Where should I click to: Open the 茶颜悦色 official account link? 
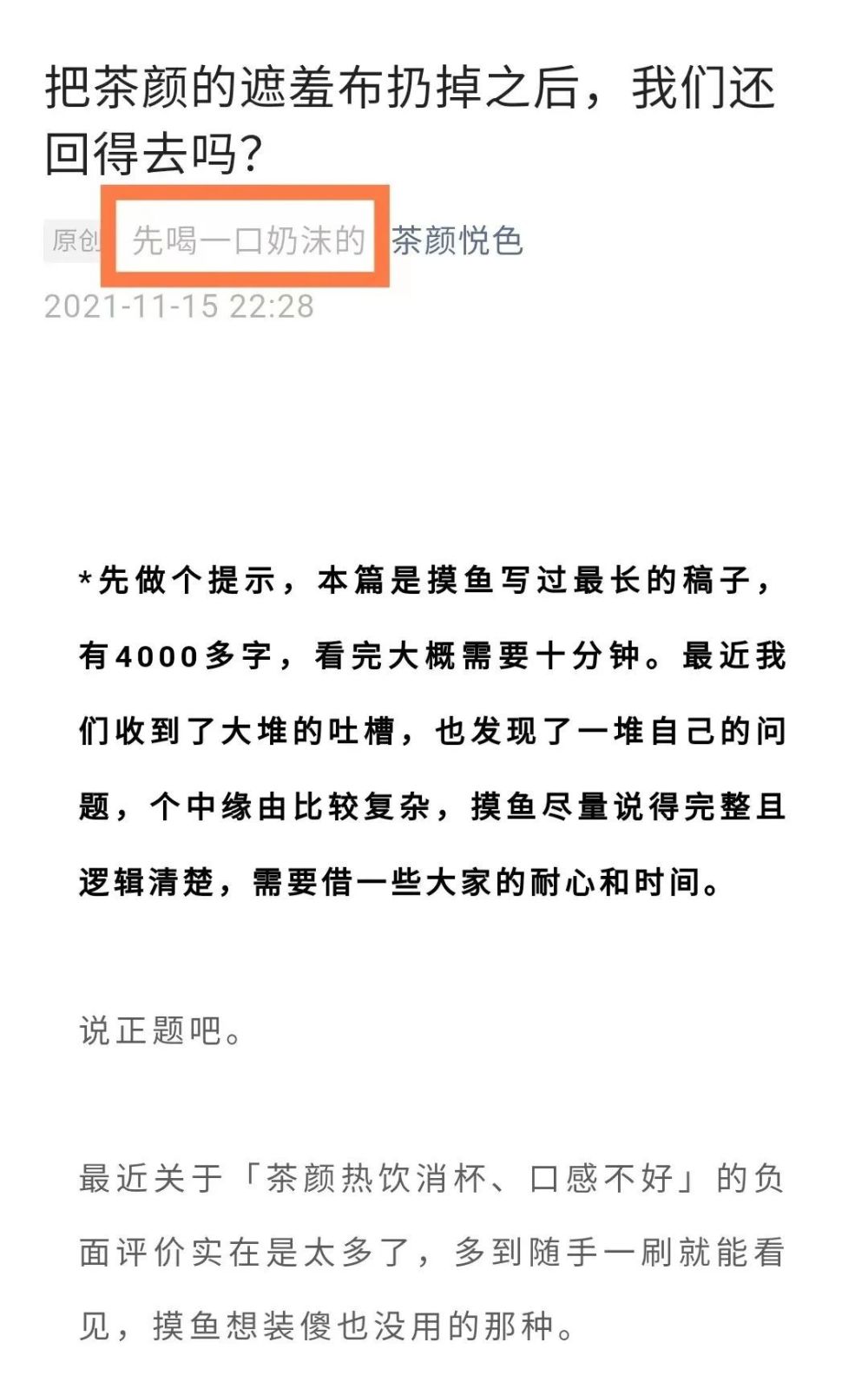coord(457,240)
